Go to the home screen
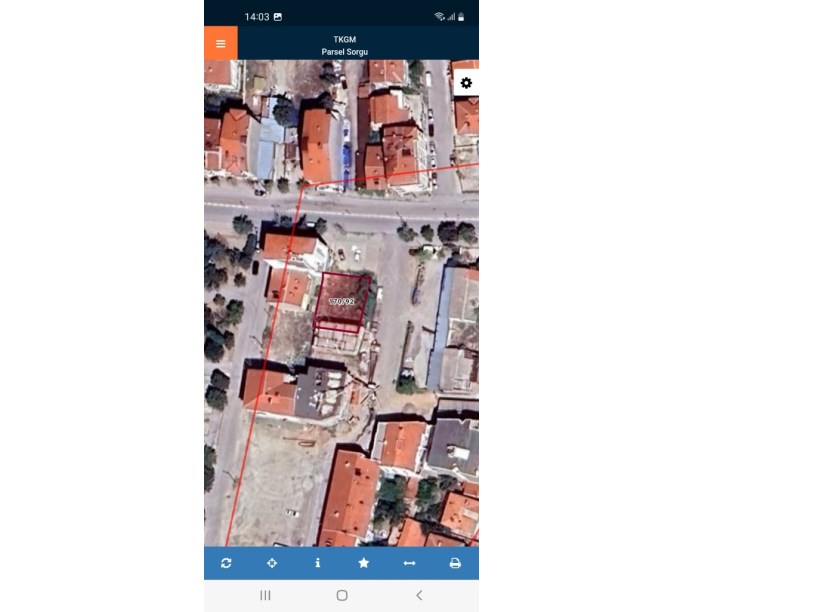 [342, 595]
